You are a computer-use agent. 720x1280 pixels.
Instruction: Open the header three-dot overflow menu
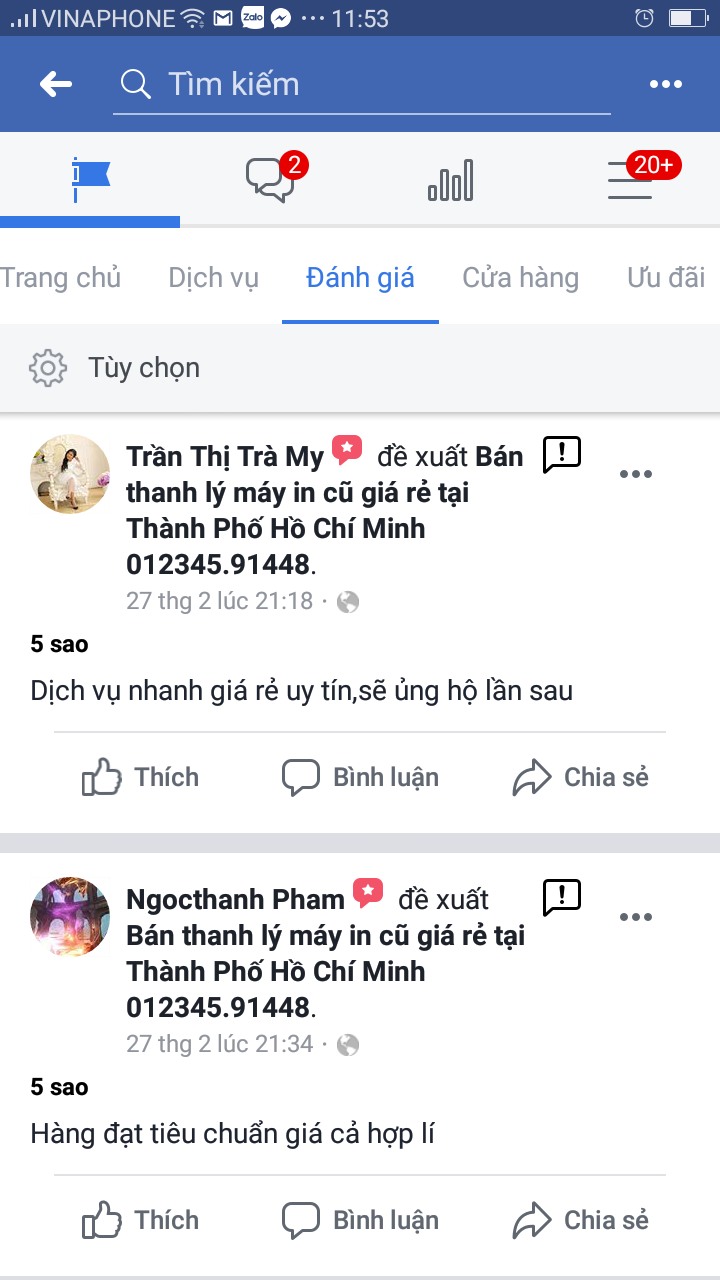[665, 84]
